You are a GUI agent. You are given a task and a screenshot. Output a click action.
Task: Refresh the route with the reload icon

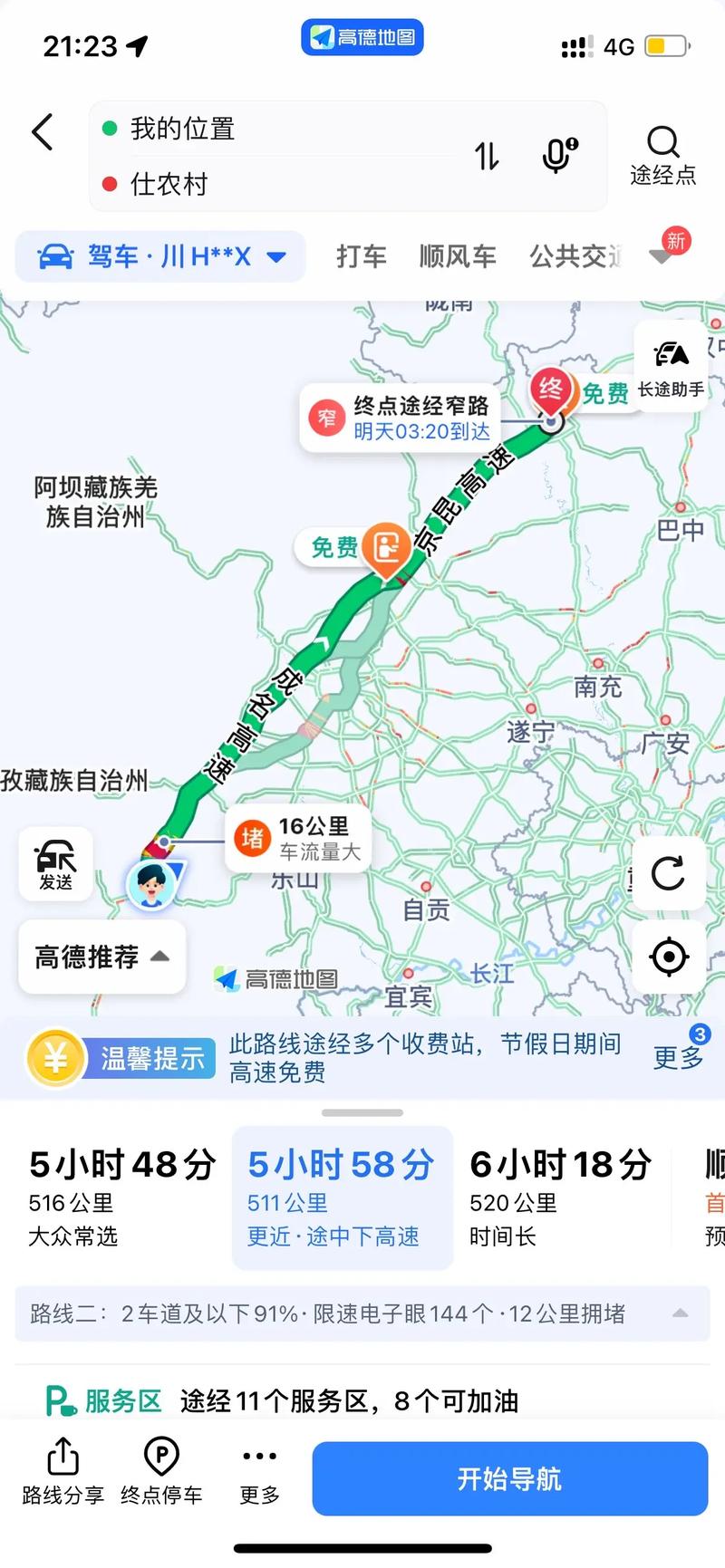tap(668, 875)
